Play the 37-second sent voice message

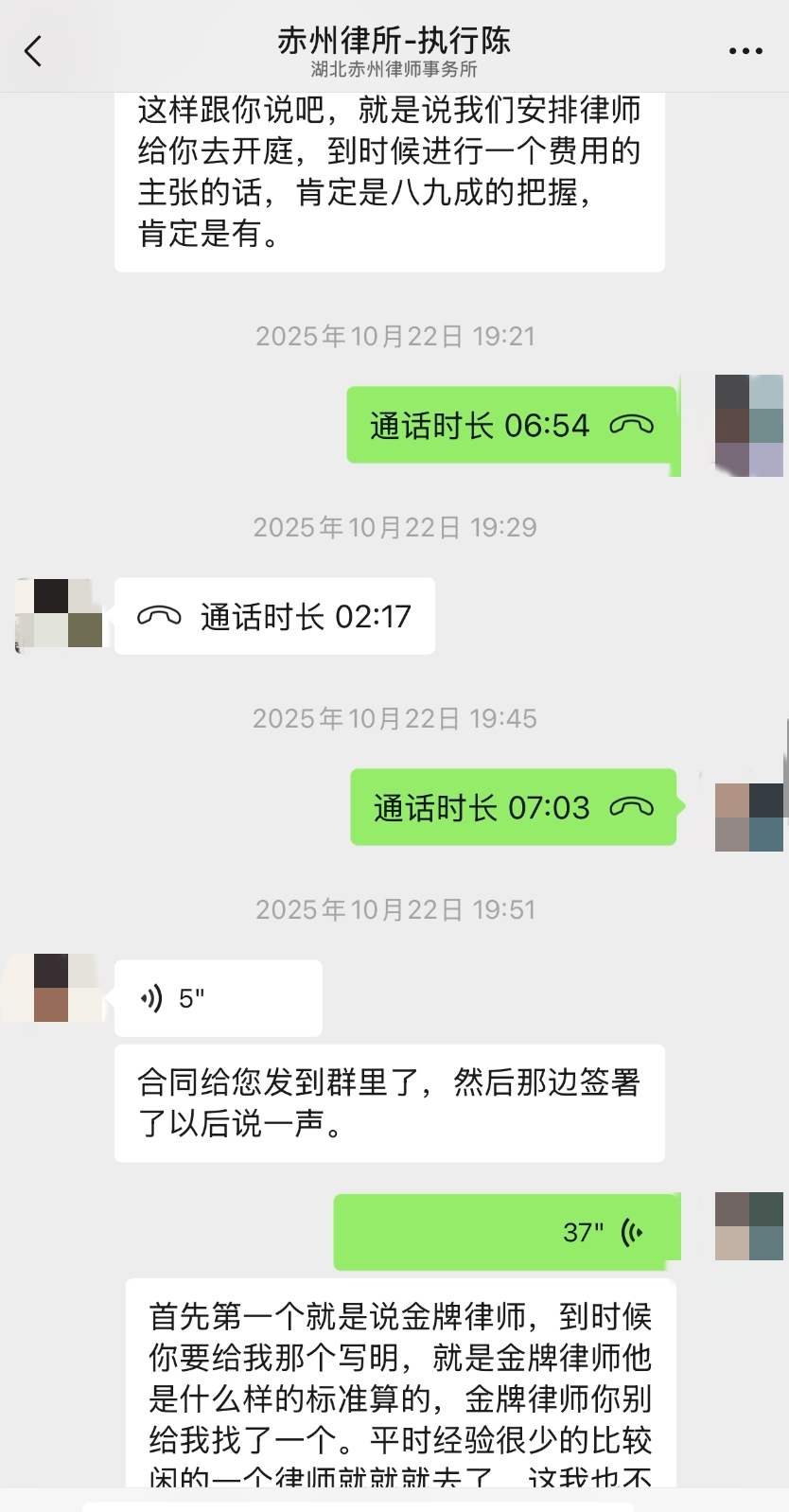[x=506, y=1232]
